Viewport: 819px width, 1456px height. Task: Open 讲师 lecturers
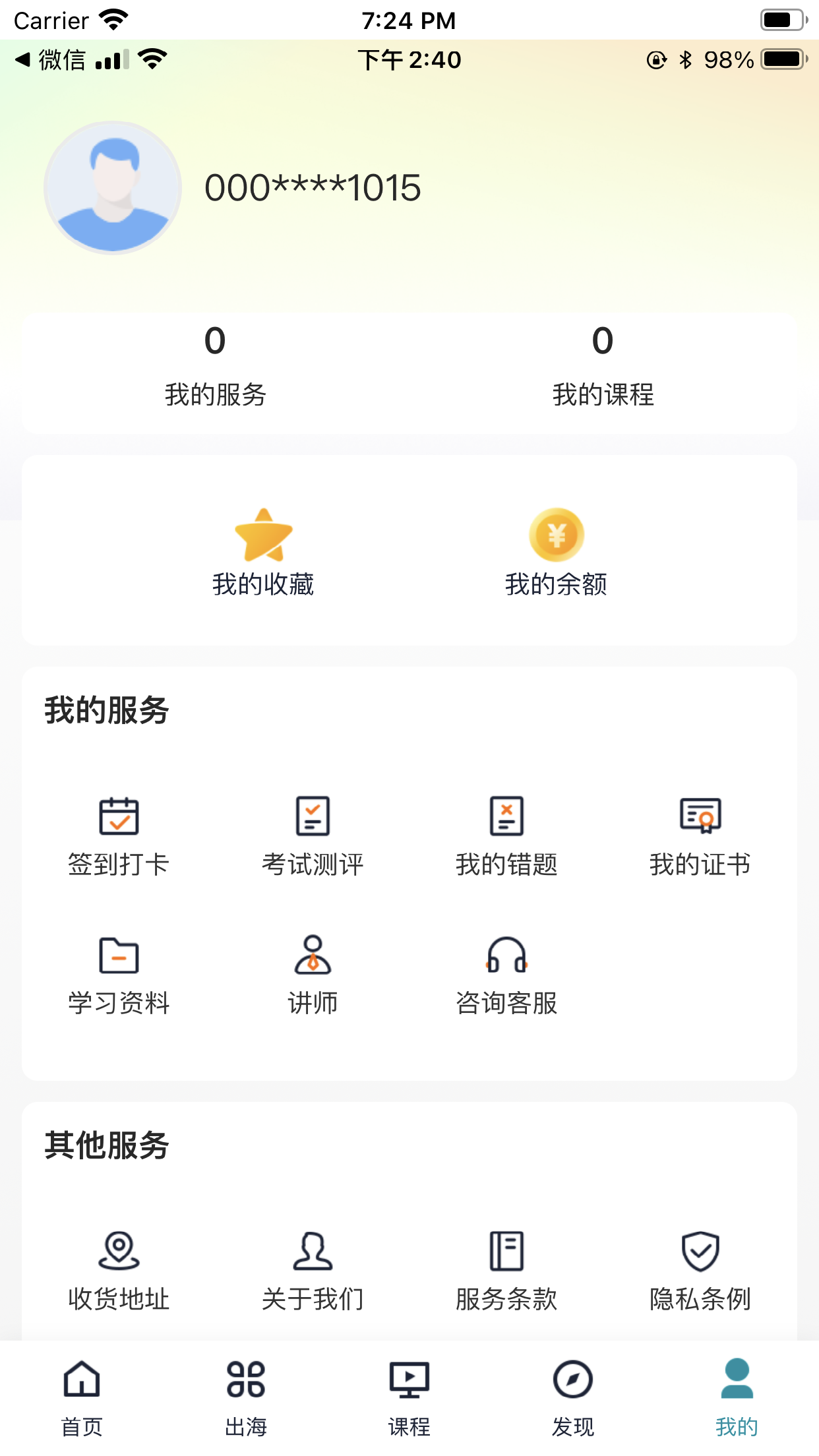click(313, 975)
